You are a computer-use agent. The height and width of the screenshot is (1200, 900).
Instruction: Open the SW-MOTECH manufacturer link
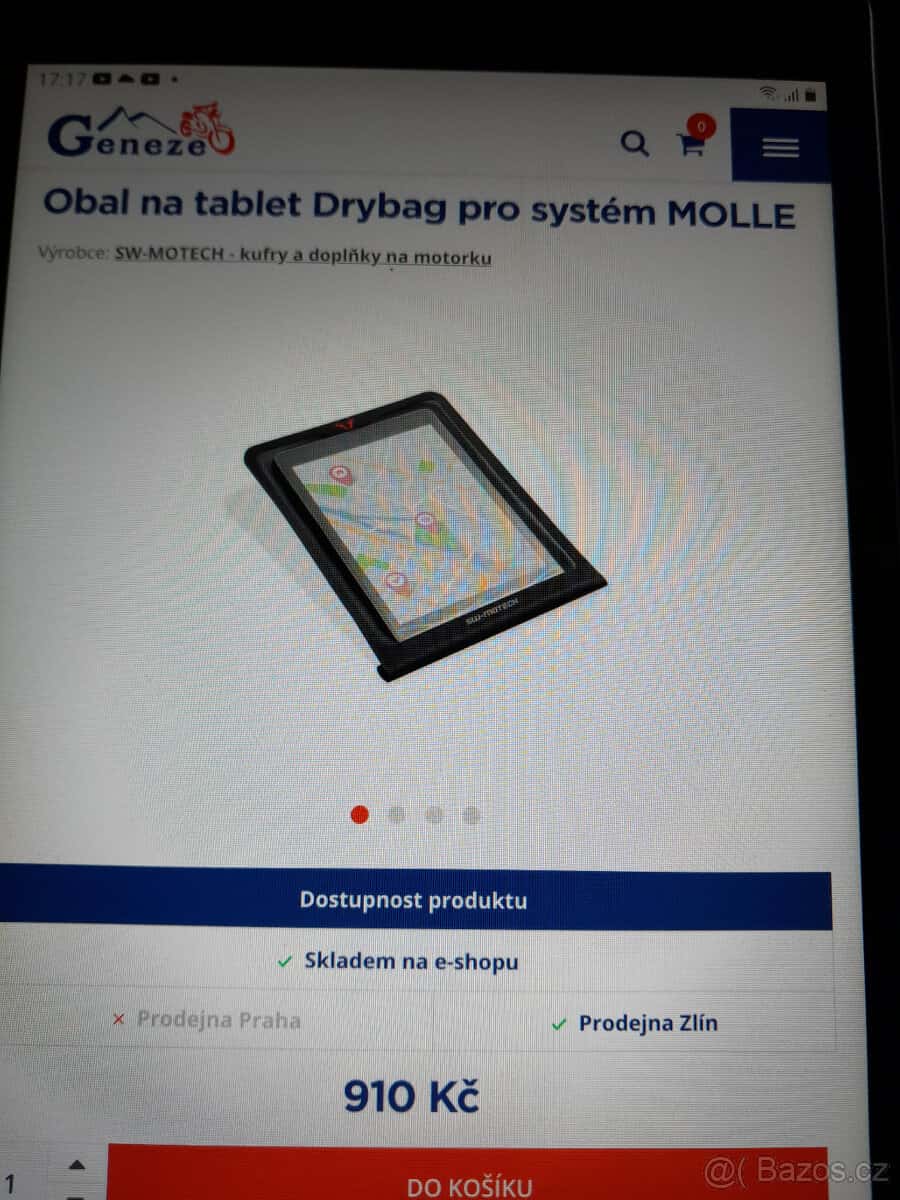click(x=300, y=257)
